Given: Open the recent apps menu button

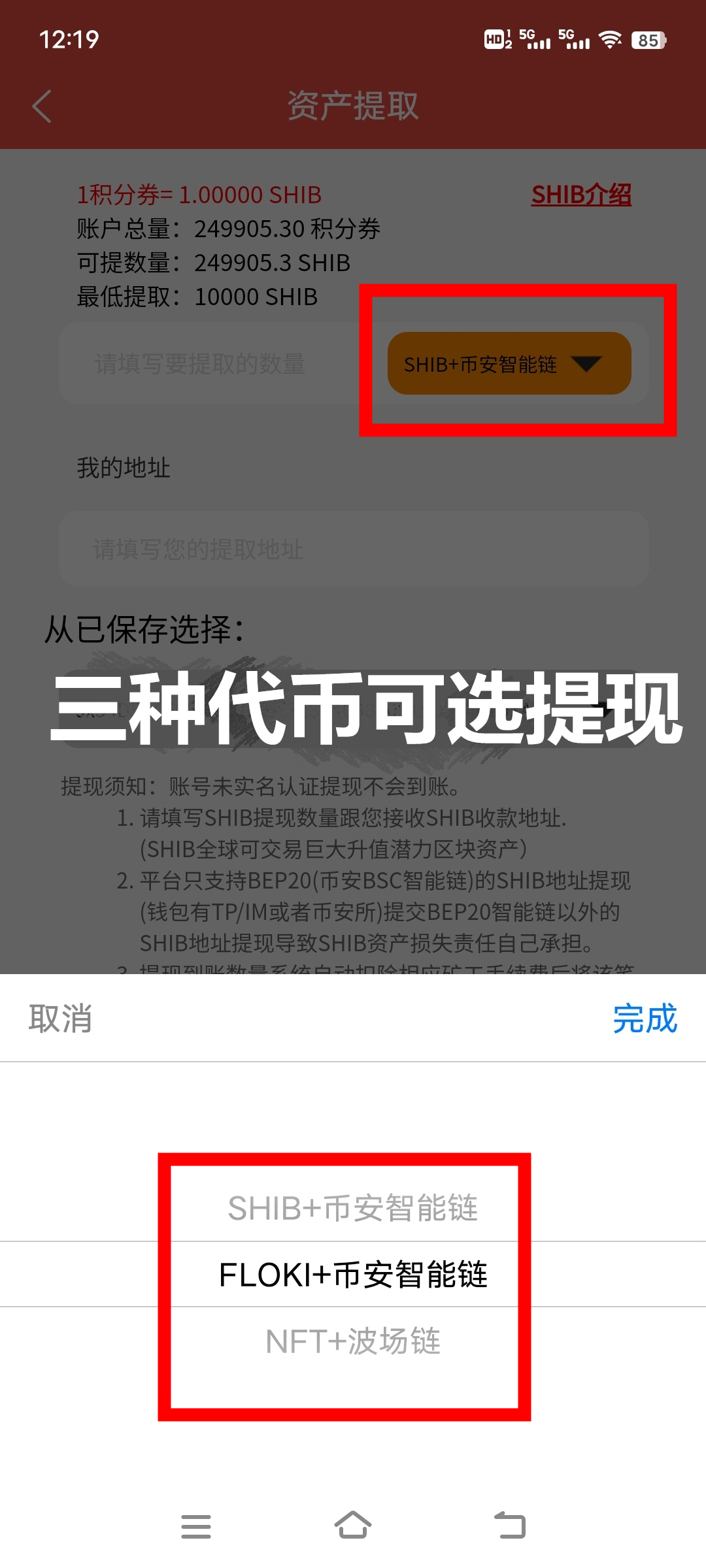Looking at the screenshot, I should [x=195, y=1526].
